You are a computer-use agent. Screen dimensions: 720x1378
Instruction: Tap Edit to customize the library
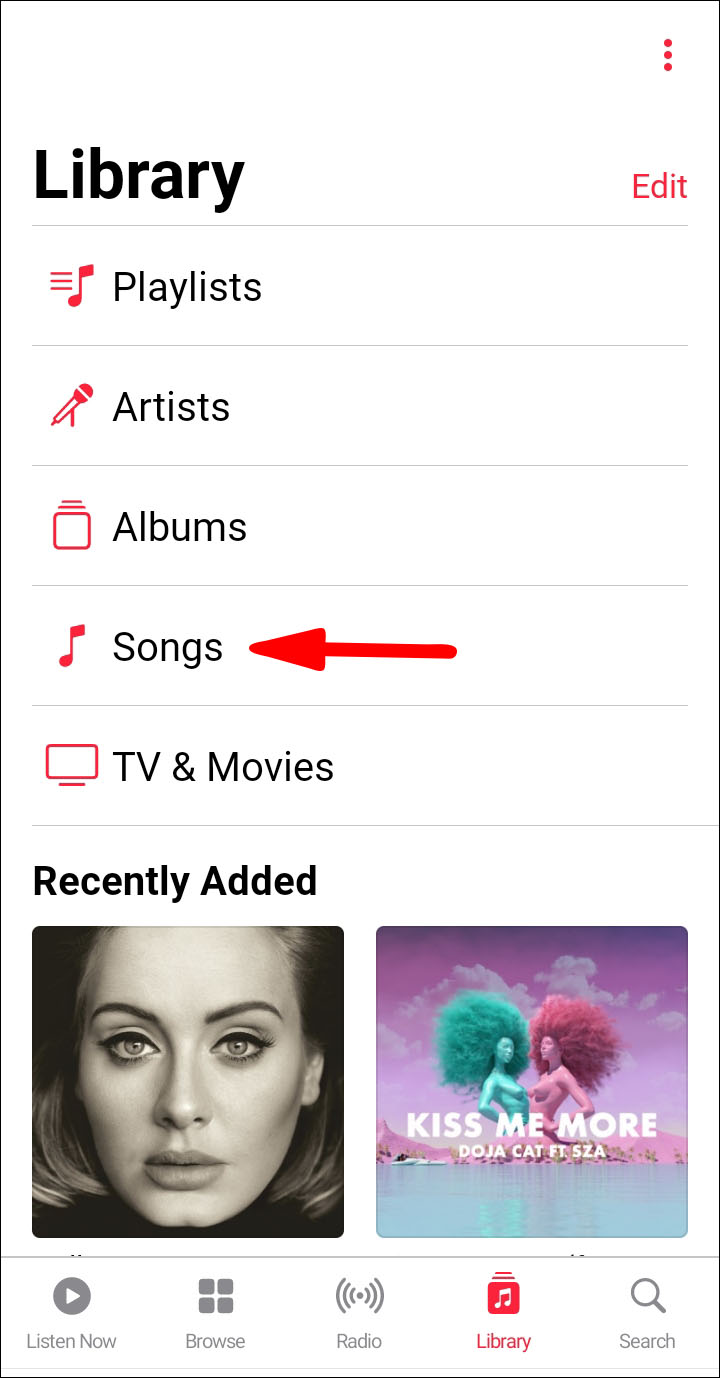tap(659, 186)
